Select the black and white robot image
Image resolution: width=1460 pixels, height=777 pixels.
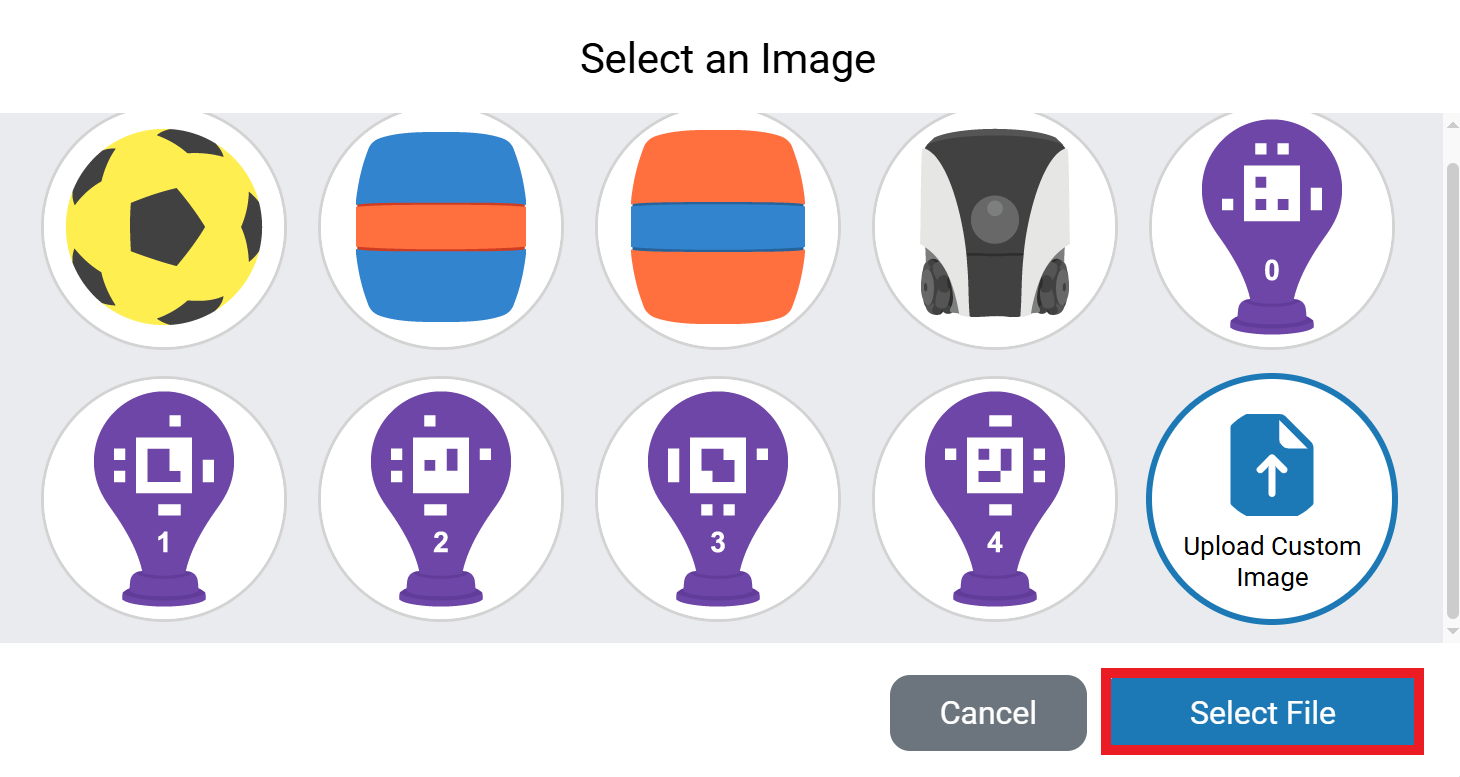pos(995,227)
